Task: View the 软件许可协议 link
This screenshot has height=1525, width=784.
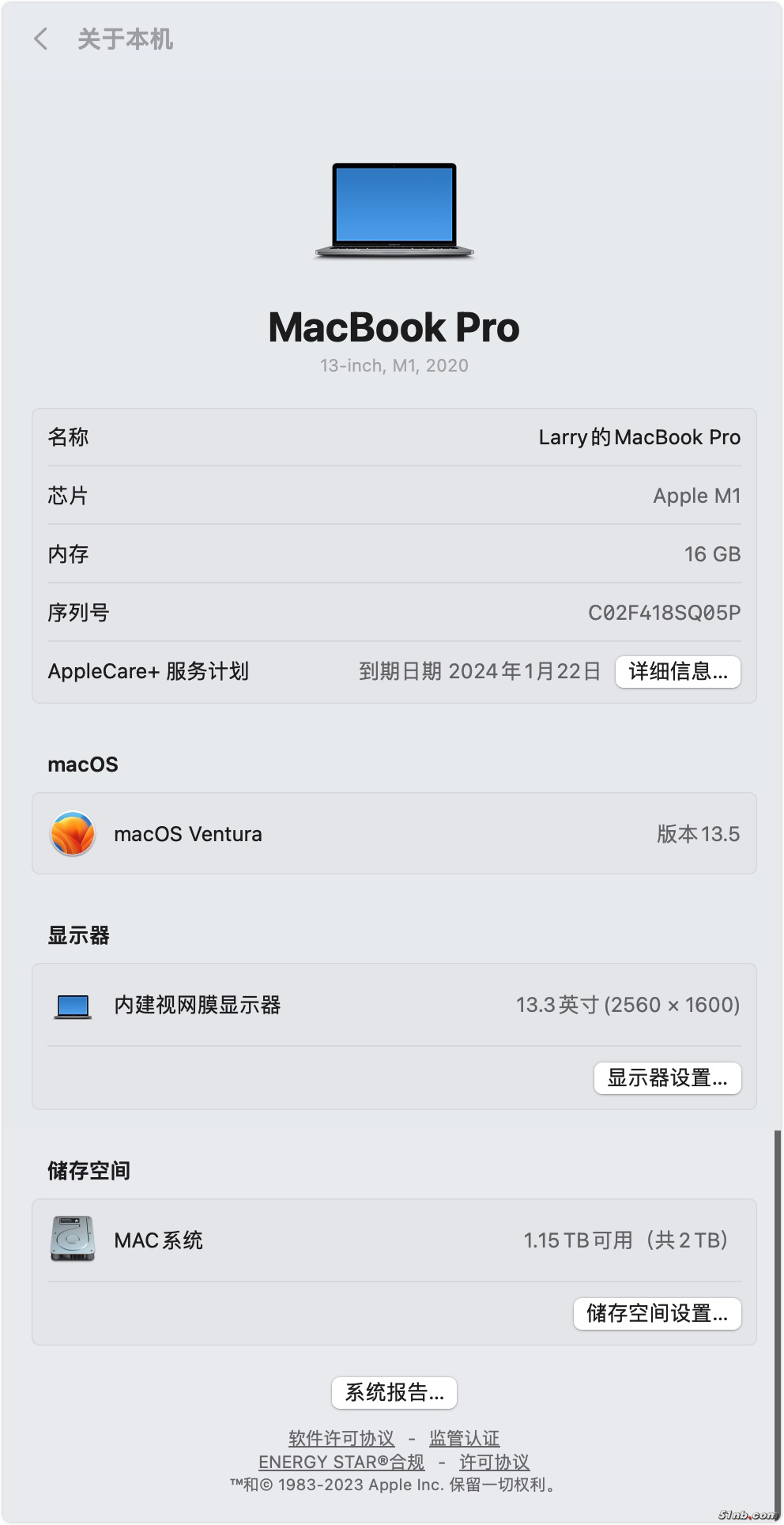Action: pos(341,1438)
